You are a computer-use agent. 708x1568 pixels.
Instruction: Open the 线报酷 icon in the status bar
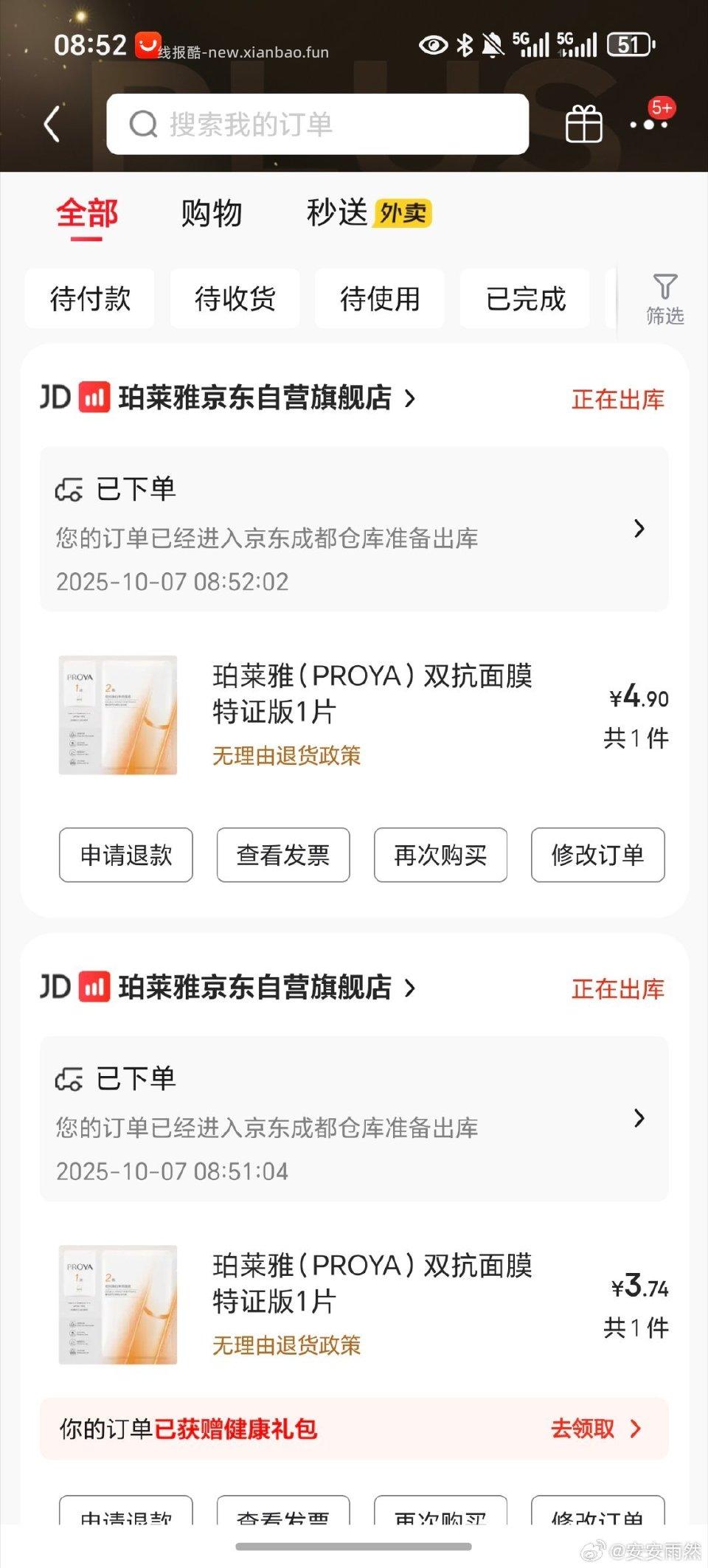coord(145,46)
